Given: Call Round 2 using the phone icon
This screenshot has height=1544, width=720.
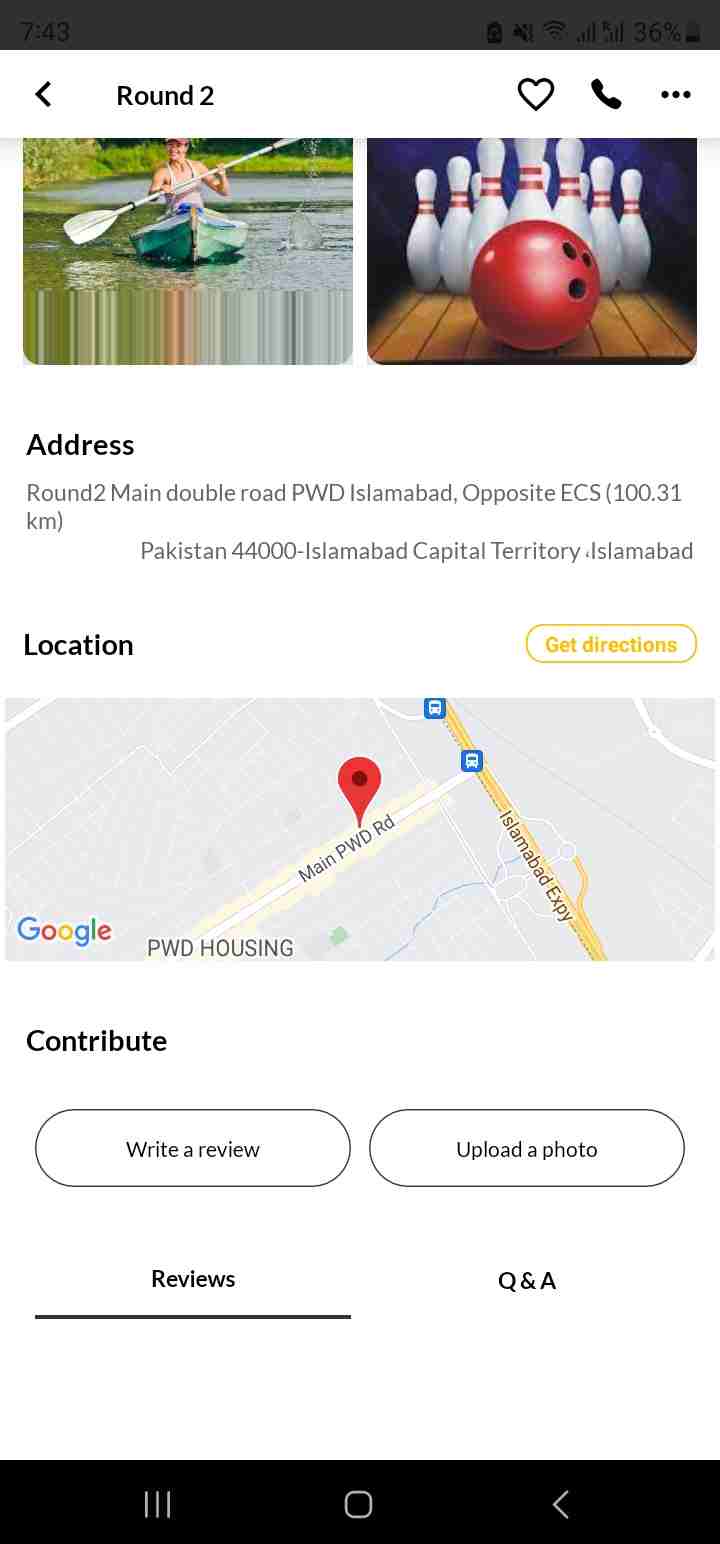Looking at the screenshot, I should 606,95.
